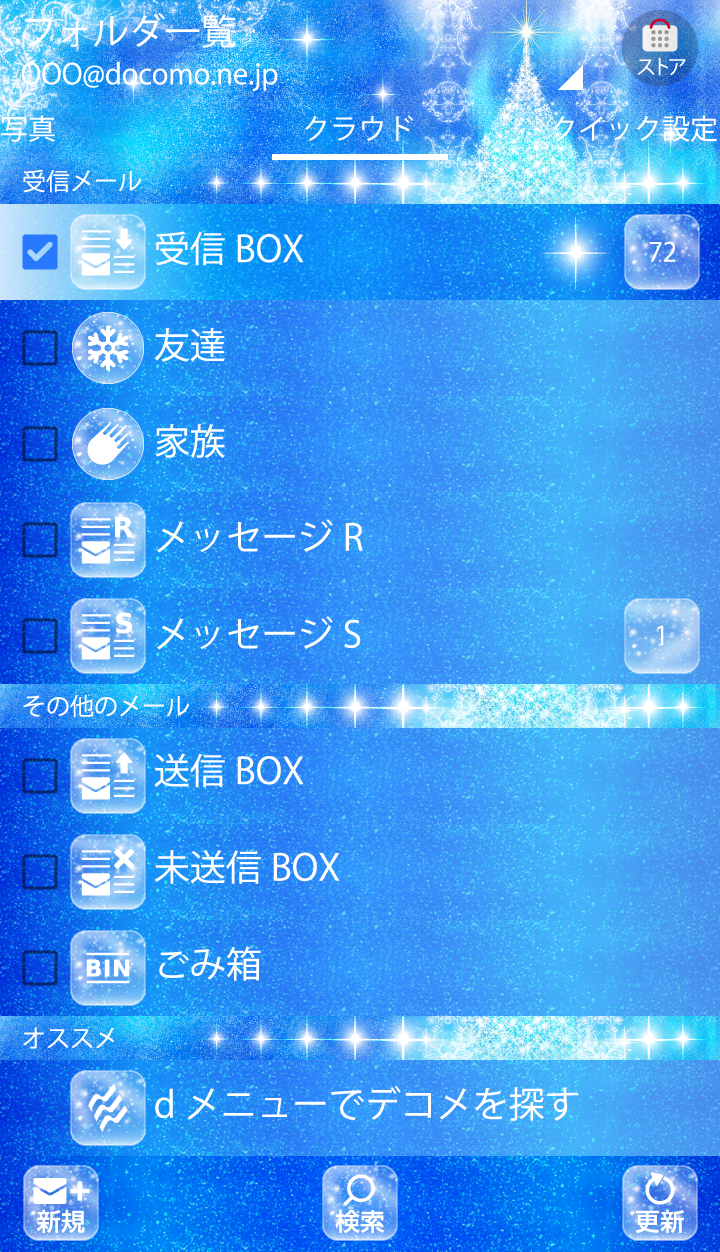Check the メッセージ R checkbox
Viewport: 720px width, 1252px height.
[x=40, y=540]
